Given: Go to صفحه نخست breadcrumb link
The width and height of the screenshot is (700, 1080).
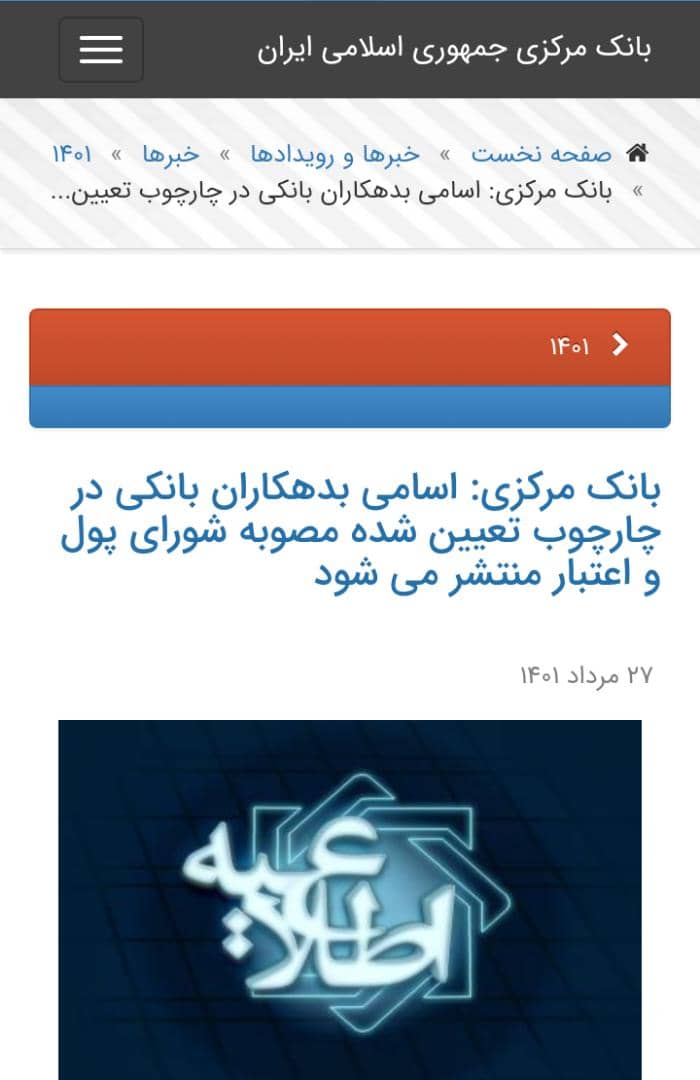Looking at the screenshot, I should [x=541, y=154].
